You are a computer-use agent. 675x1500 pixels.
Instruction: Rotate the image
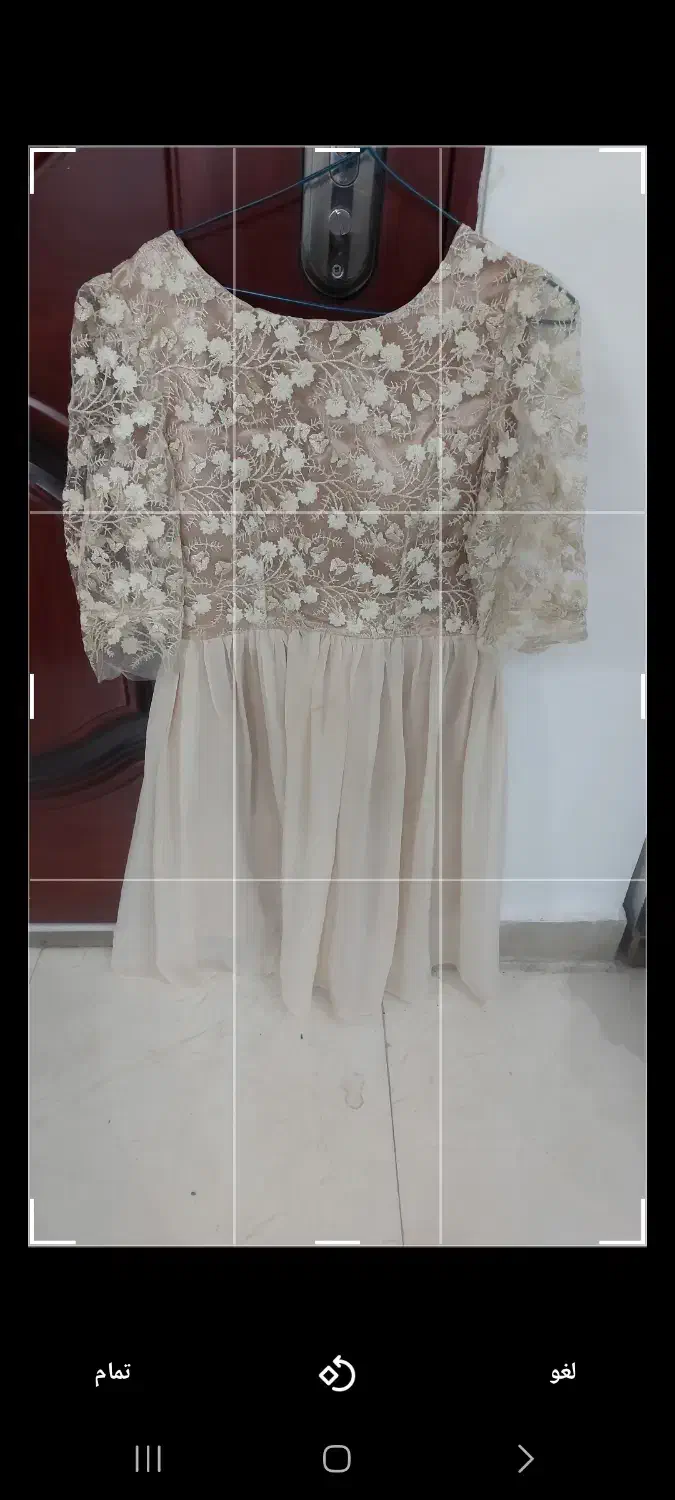[337, 1373]
